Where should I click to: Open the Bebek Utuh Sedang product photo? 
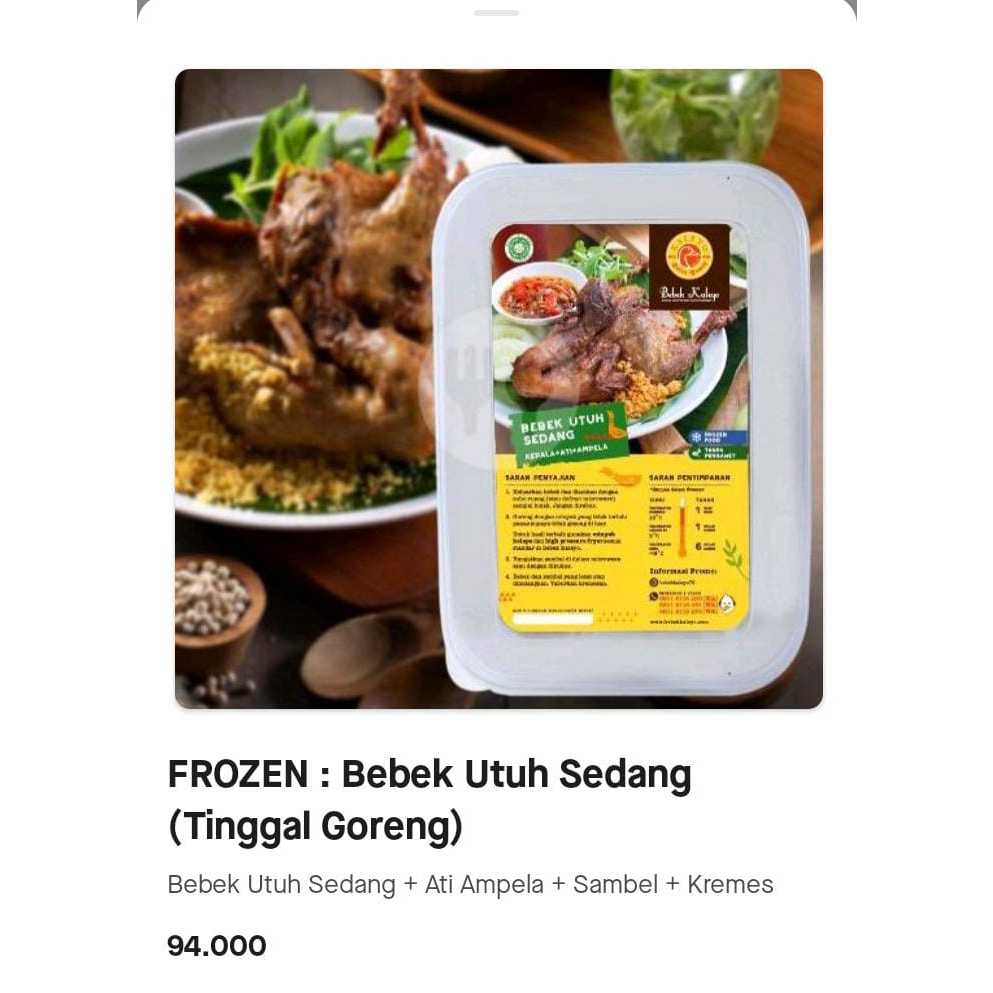tap(498, 388)
